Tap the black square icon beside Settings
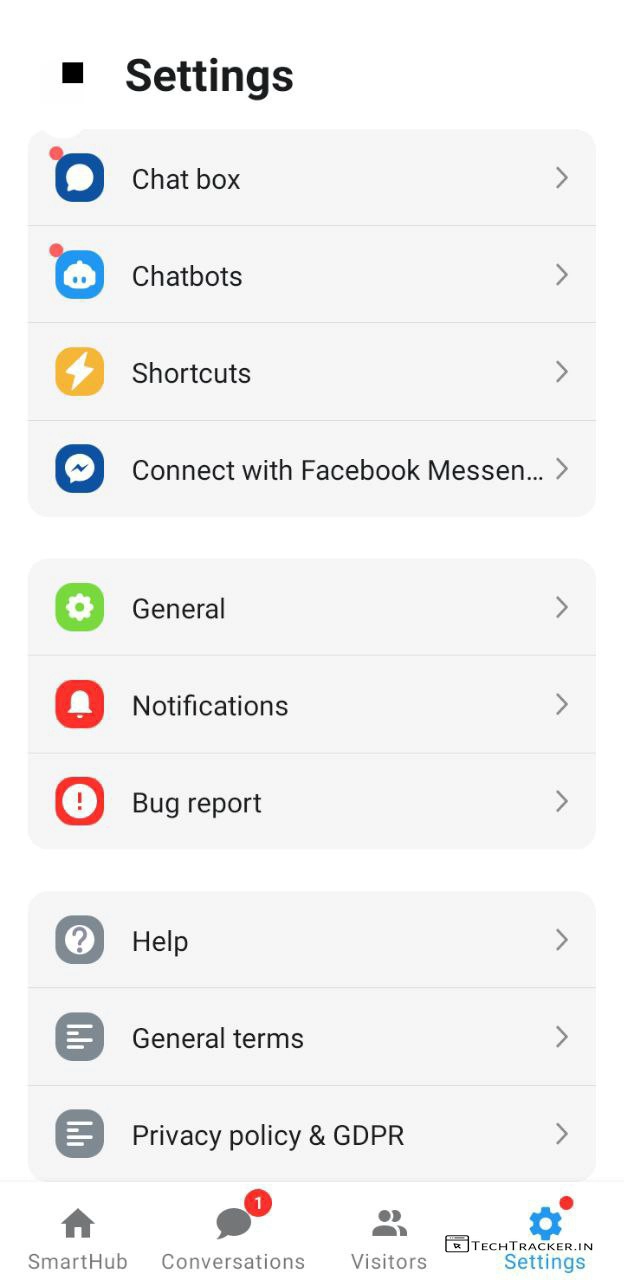The image size is (624, 1280). pyautogui.click(x=72, y=74)
